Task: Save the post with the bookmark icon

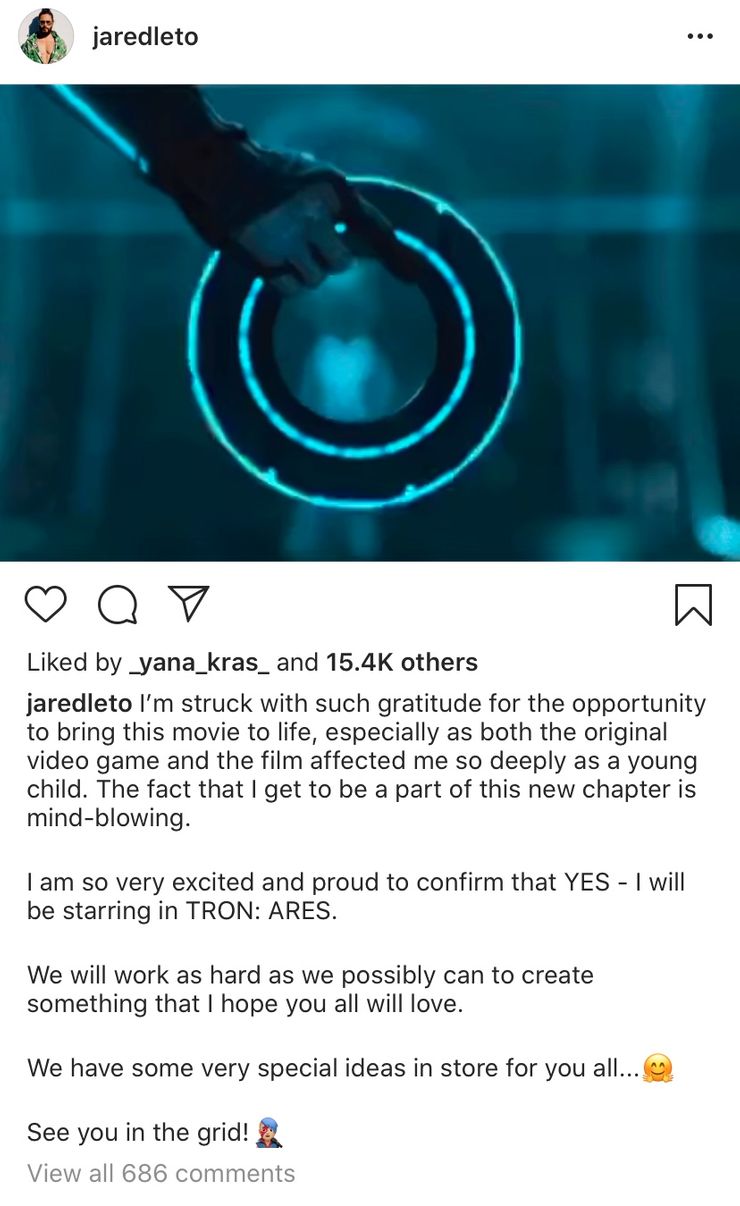Action: (x=693, y=605)
